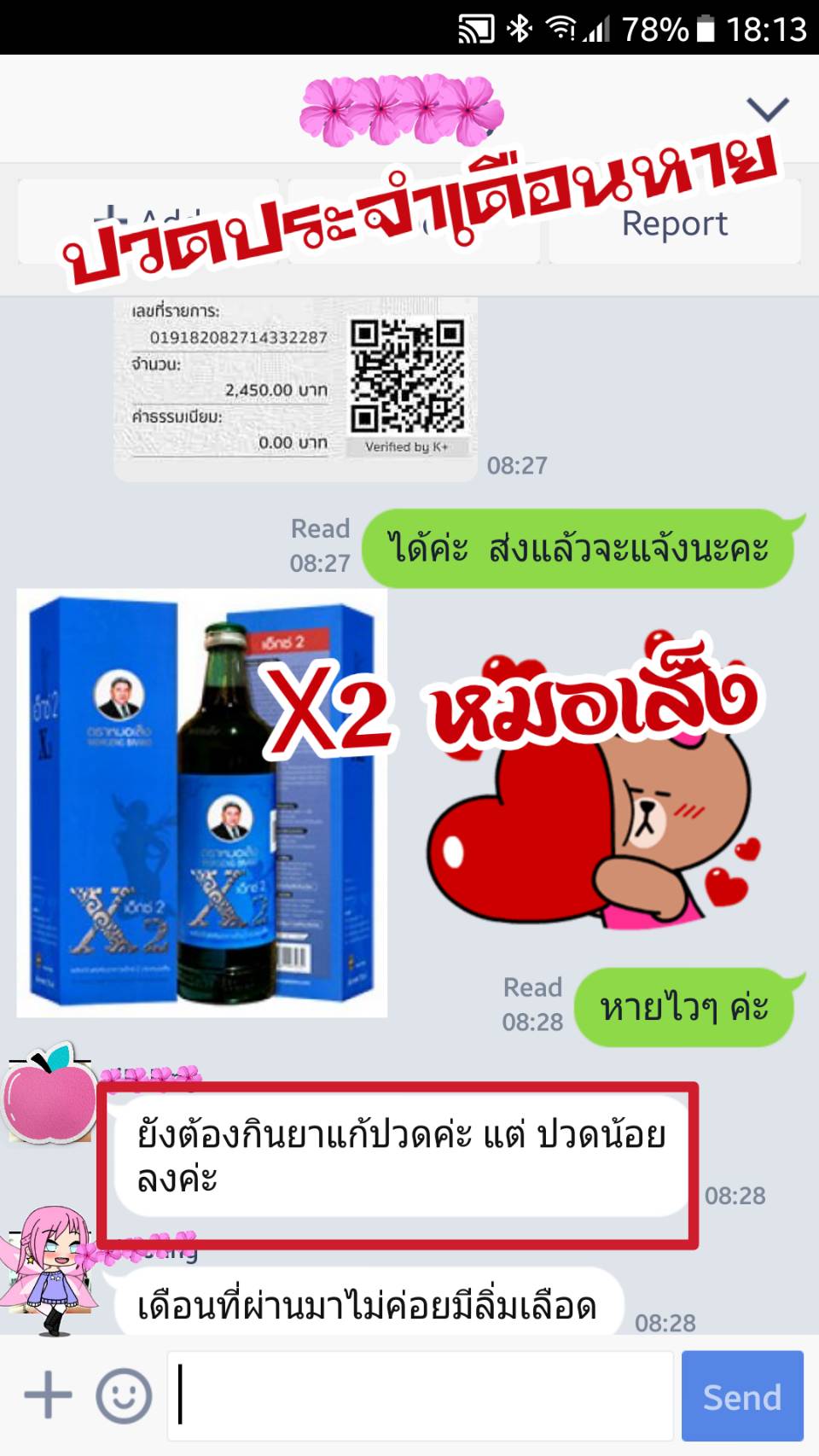
Task: Collapse the panel with the top chevron
Action: click(x=767, y=109)
